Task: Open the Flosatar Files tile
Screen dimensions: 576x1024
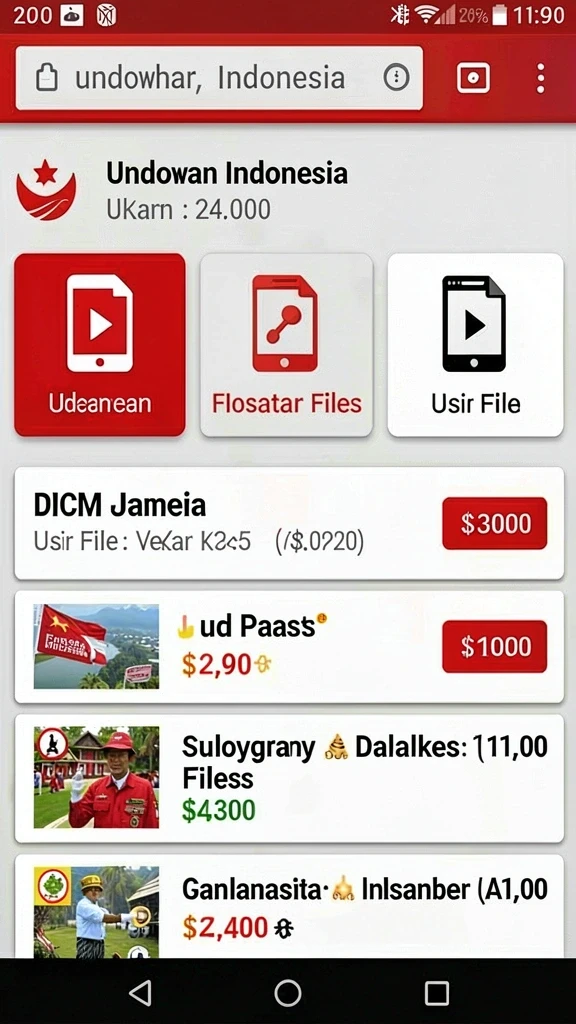Action: [286, 345]
